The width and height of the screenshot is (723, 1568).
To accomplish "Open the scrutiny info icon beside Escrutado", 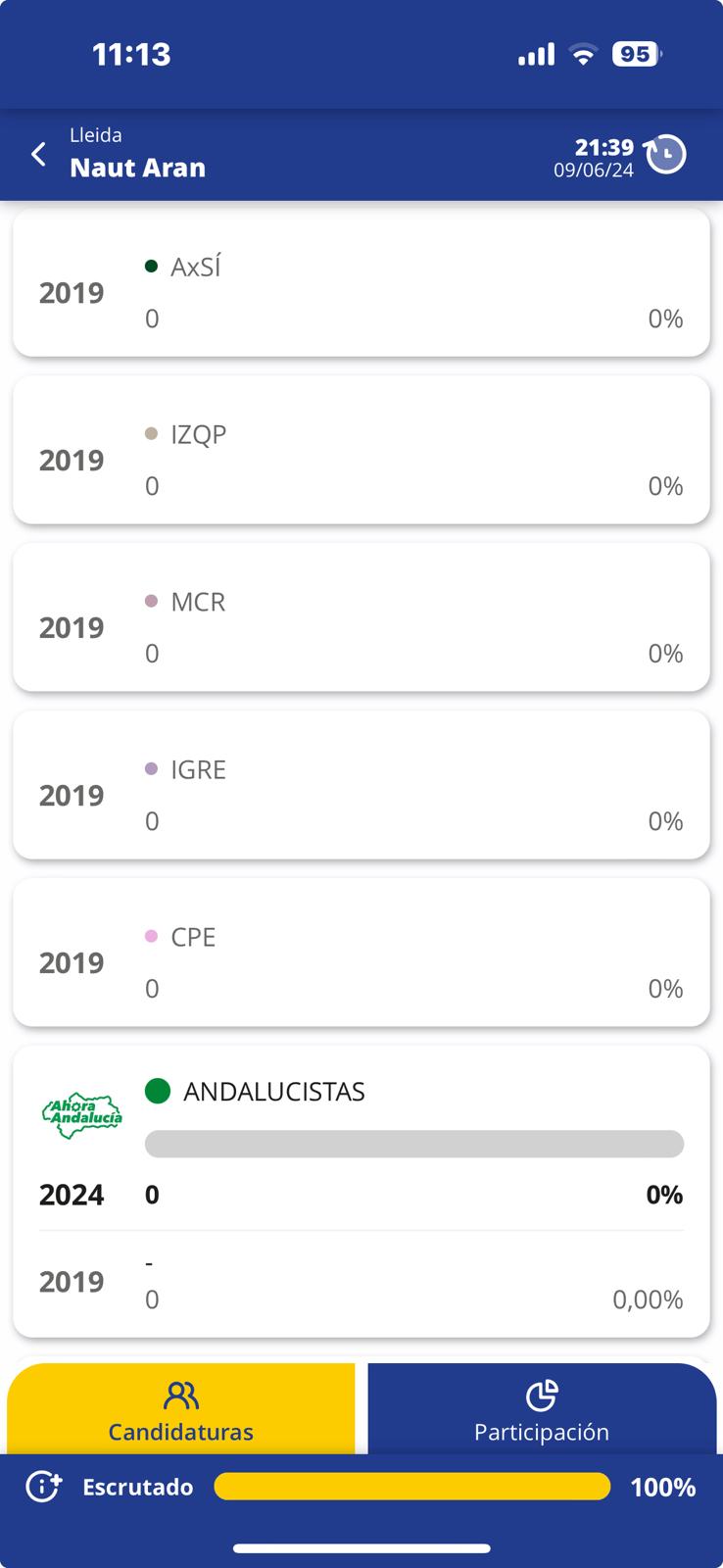I will click(x=43, y=1487).
